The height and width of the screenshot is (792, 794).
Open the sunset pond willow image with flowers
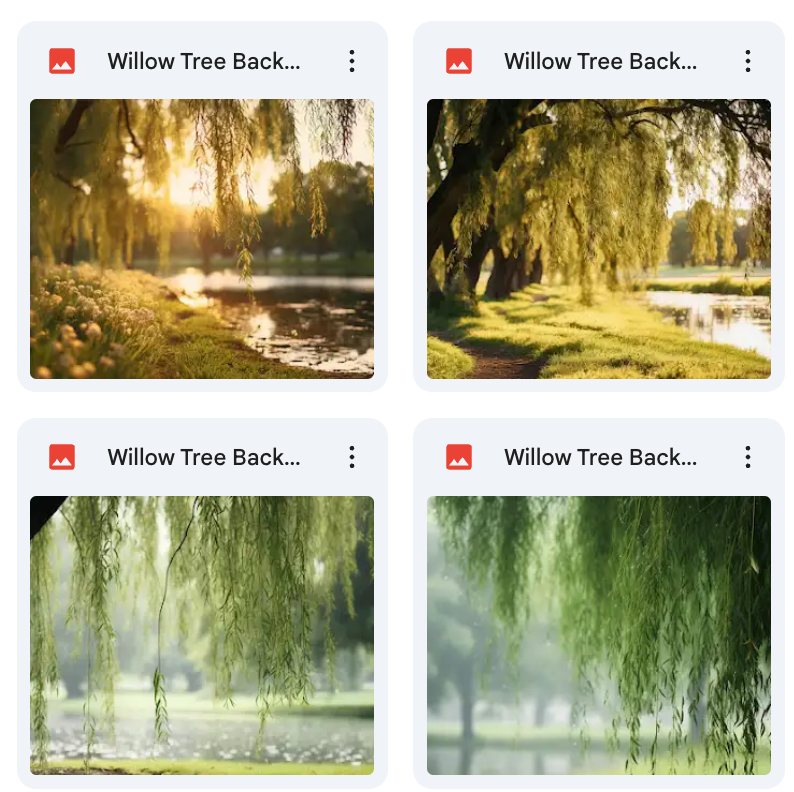point(202,238)
